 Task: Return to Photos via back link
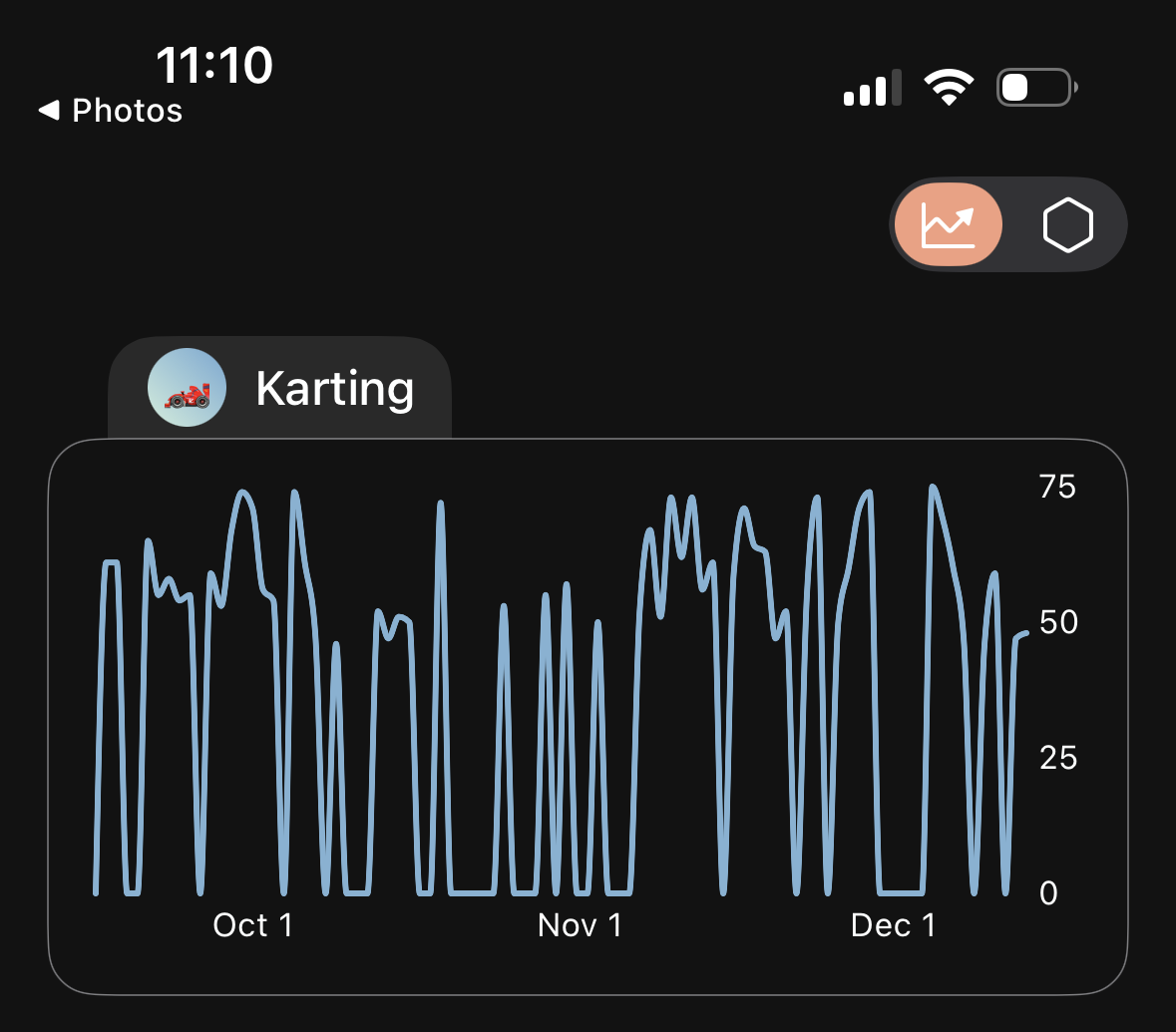[x=111, y=110]
